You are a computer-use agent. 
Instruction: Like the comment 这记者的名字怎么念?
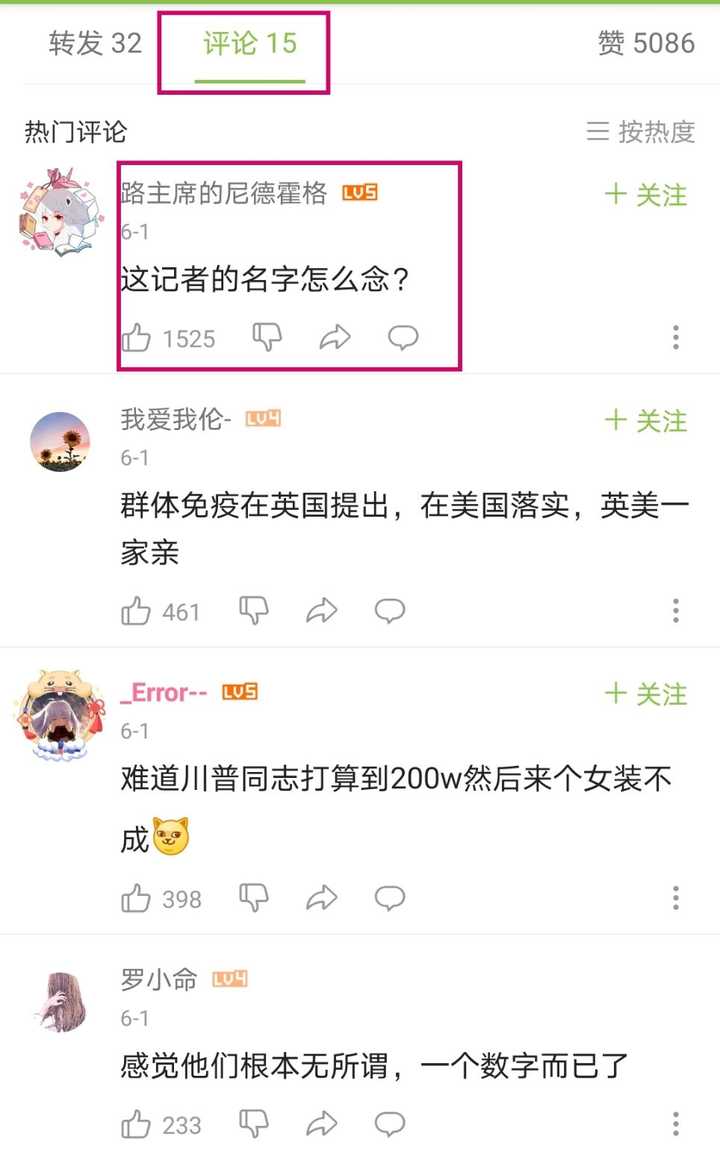(137, 338)
